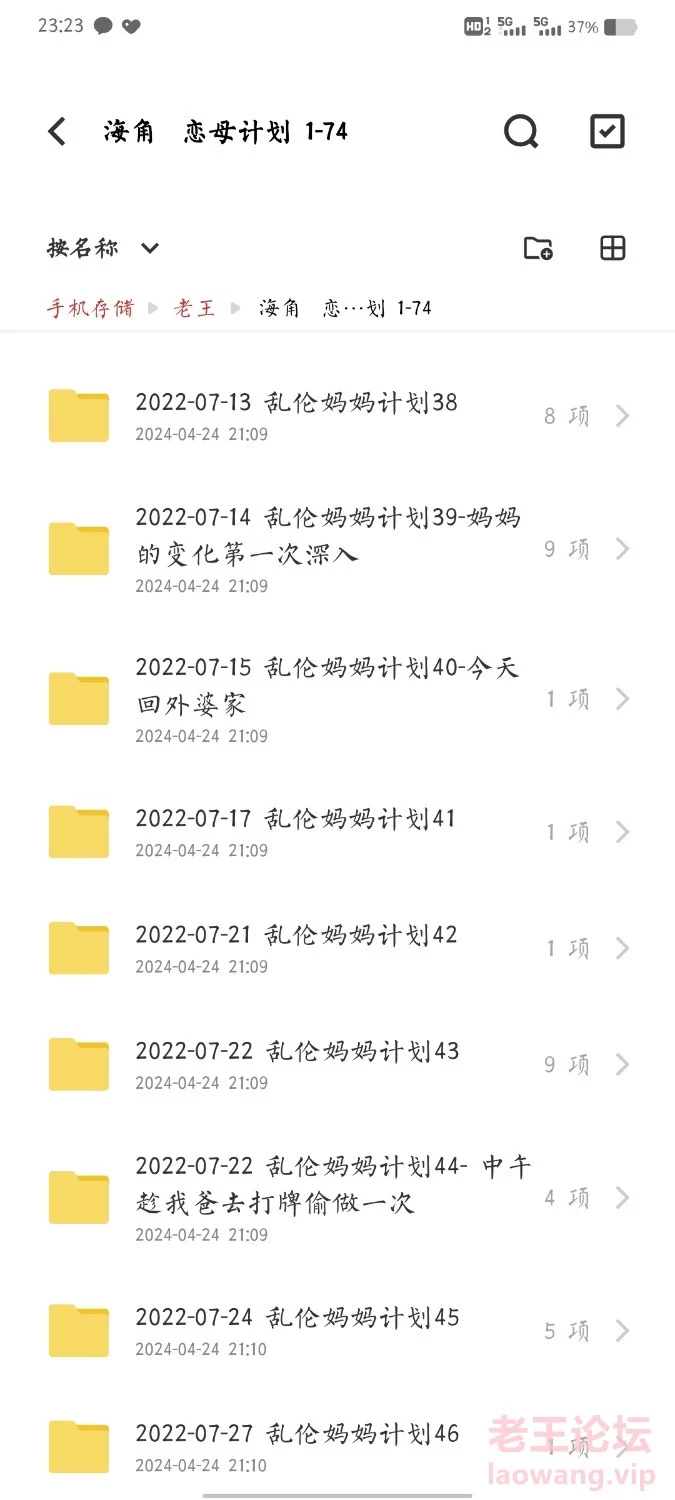Open the 2022-07-21 folder numbered 42
Screen dimensions: 675x1500
tap(338, 948)
